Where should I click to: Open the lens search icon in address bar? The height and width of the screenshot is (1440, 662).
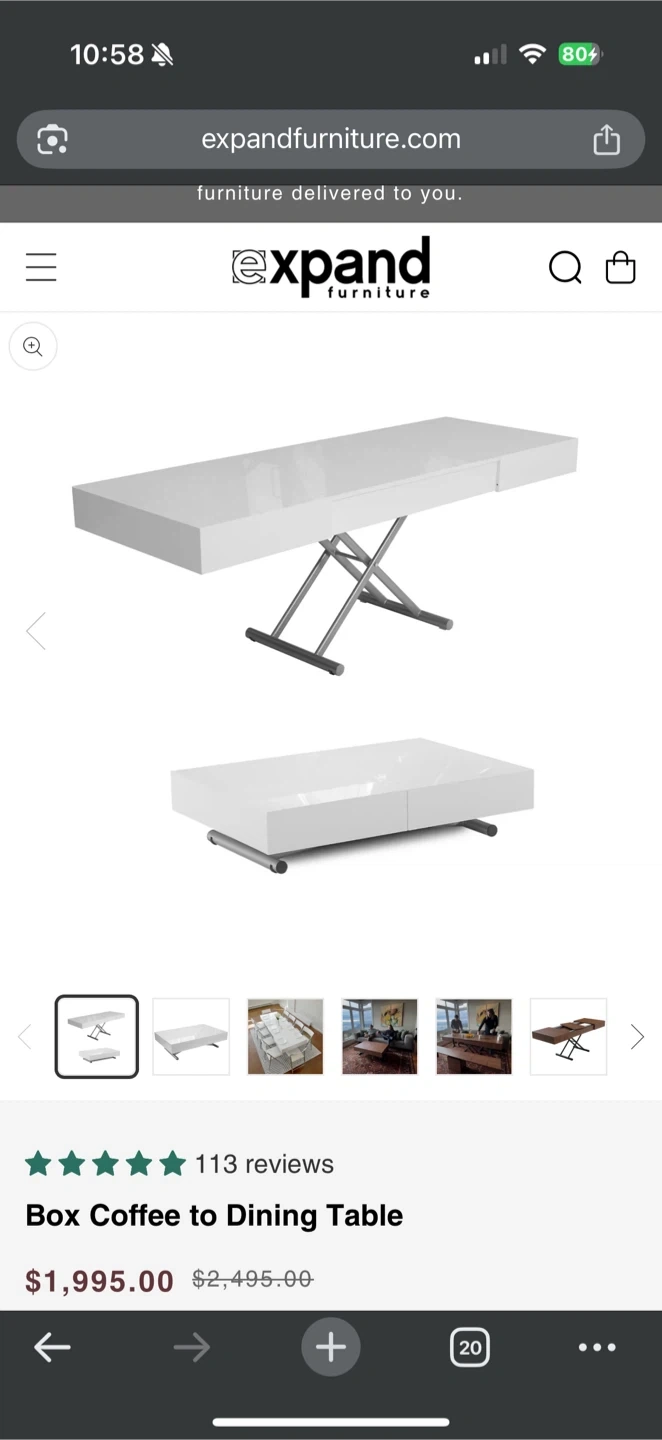coord(52,139)
